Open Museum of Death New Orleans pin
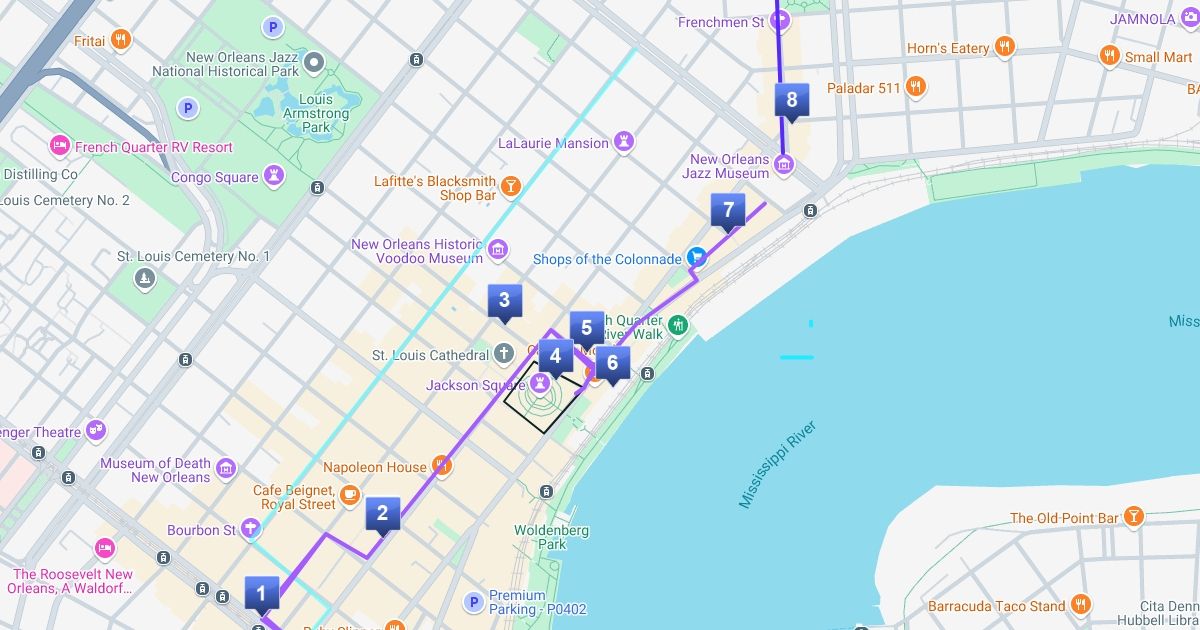Screen dimensions: 1200x630 coord(226,468)
